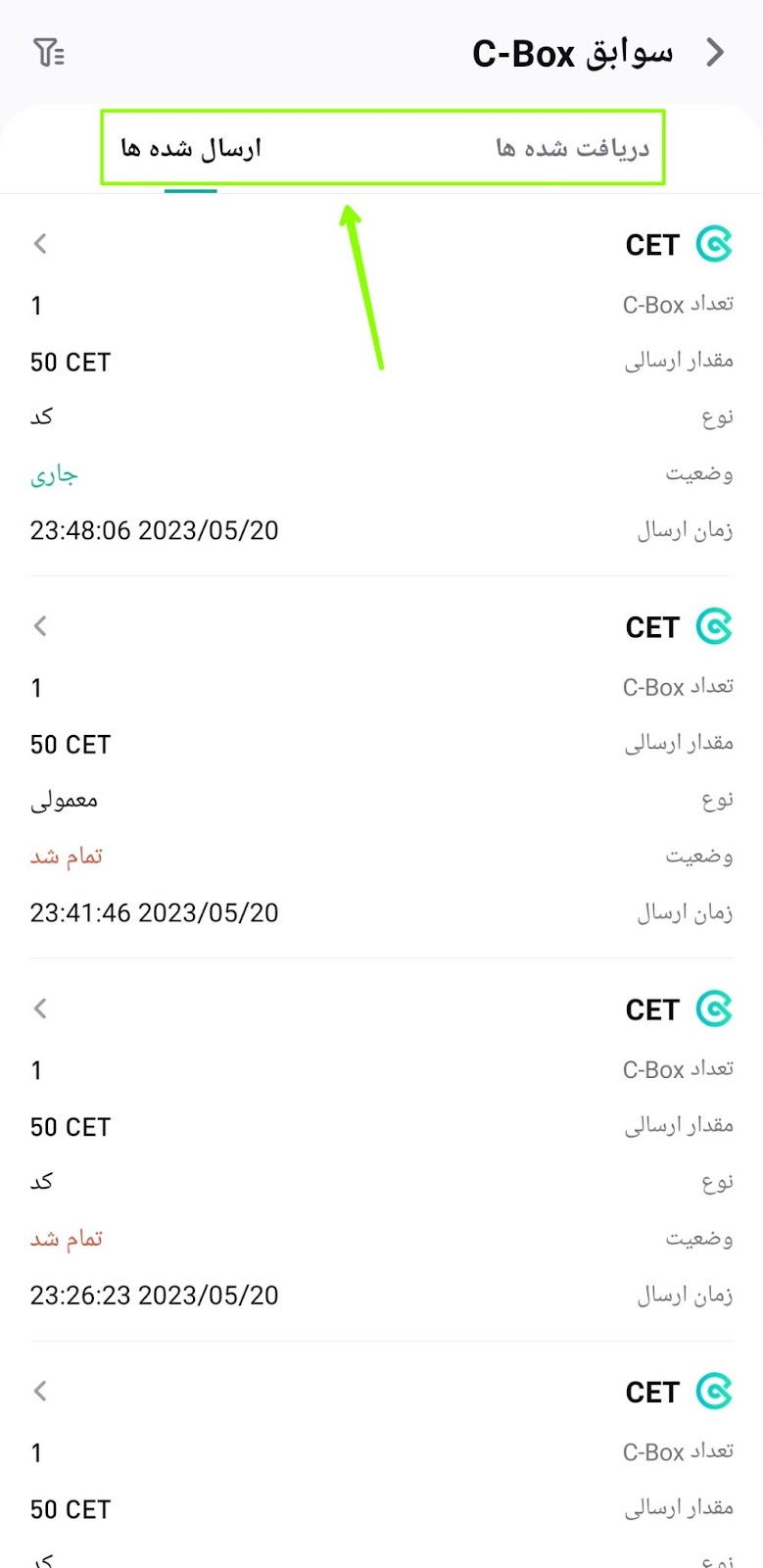Go back using the header arrow
The height and width of the screenshot is (1568, 763).
(x=715, y=52)
